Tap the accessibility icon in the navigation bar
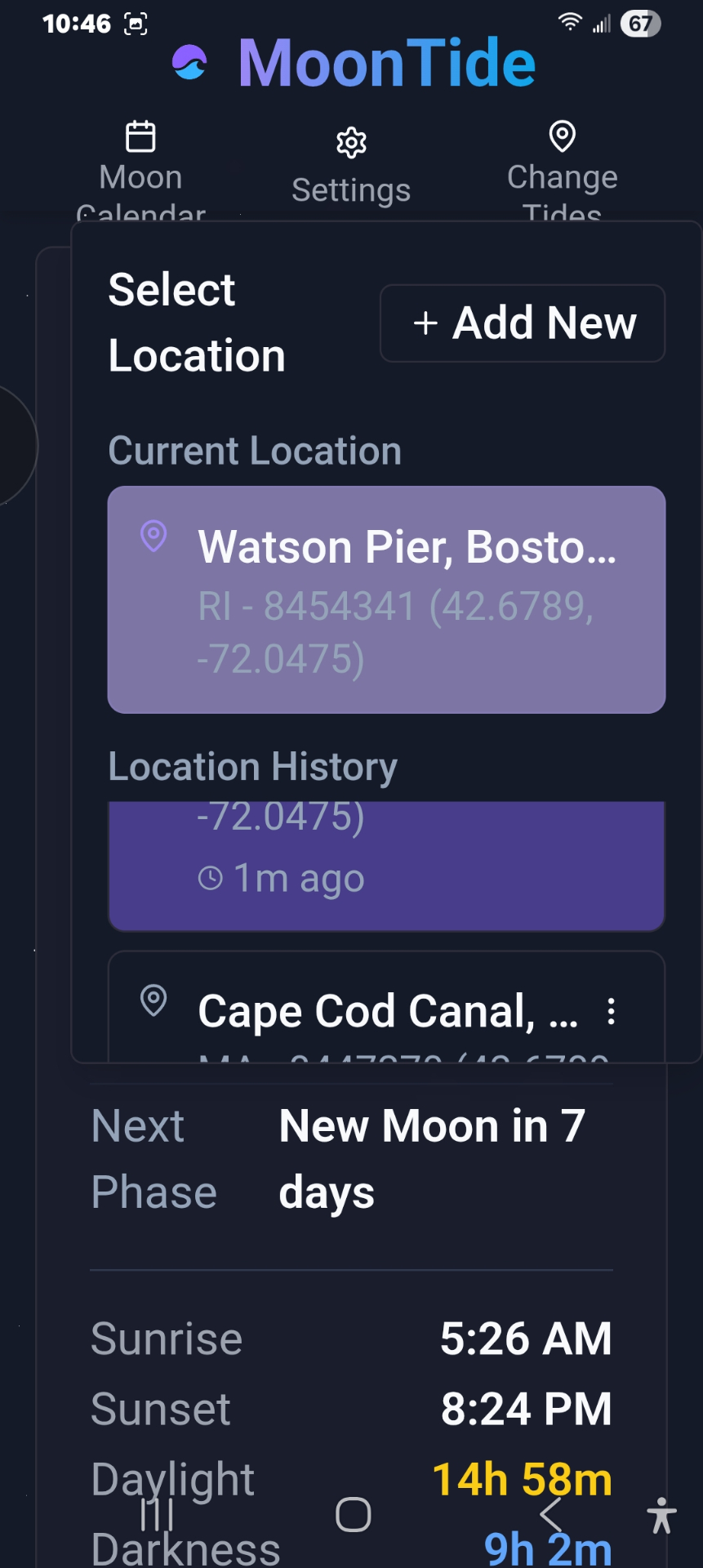The width and height of the screenshot is (703, 1568). [x=661, y=1515]
